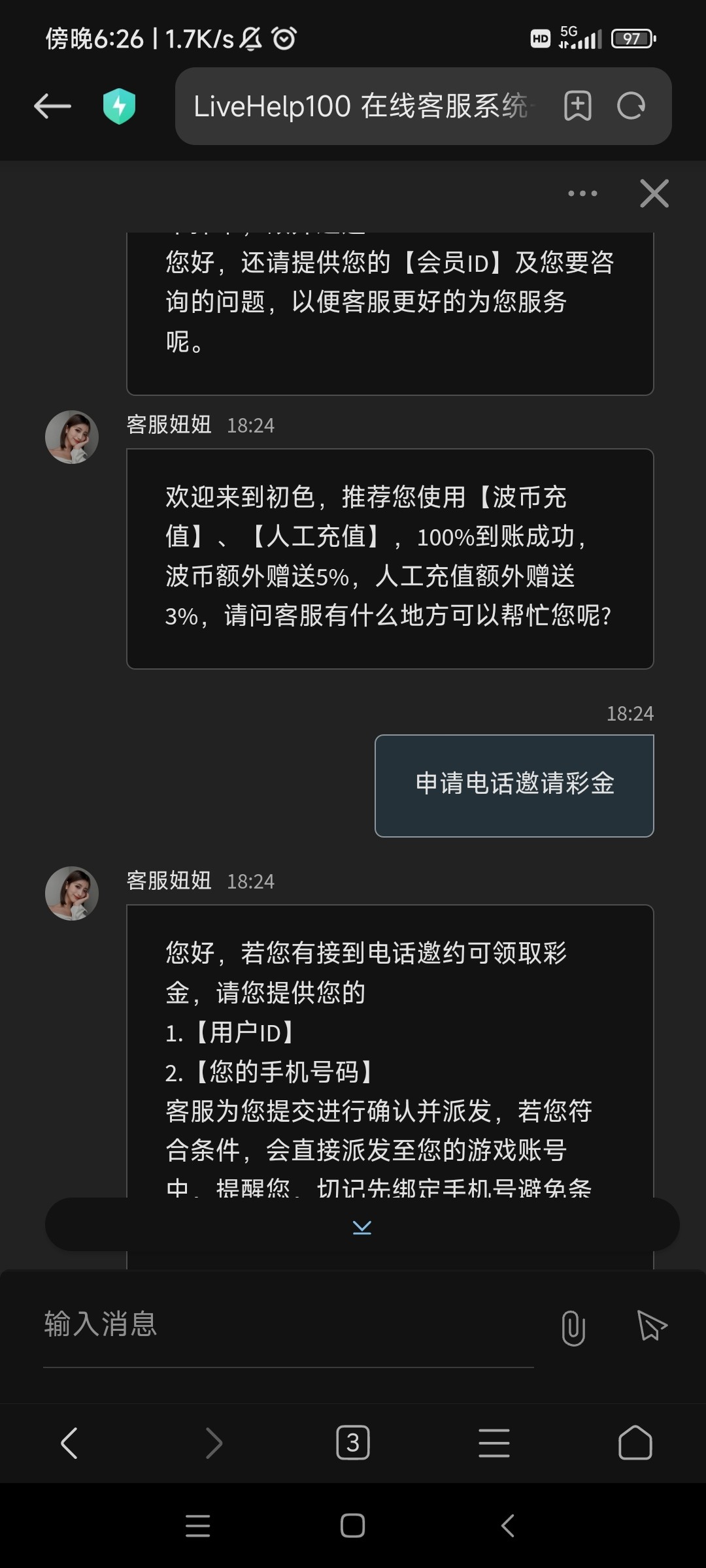This screenshot has width=706, height=1568.
Task: Open the chat's three-dot menu
Action: (582, 193)
